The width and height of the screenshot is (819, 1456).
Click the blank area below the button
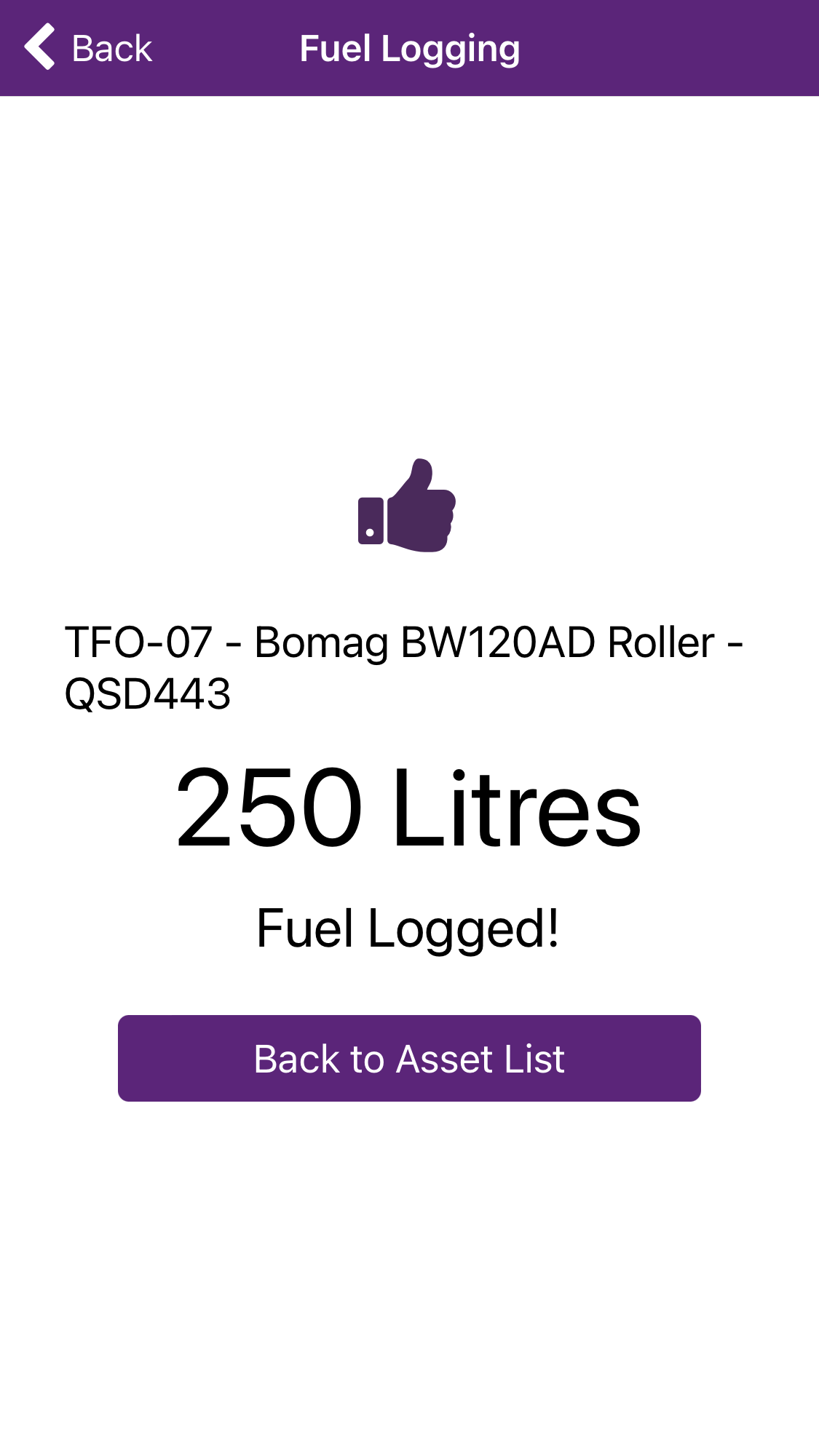[409, 1273]
